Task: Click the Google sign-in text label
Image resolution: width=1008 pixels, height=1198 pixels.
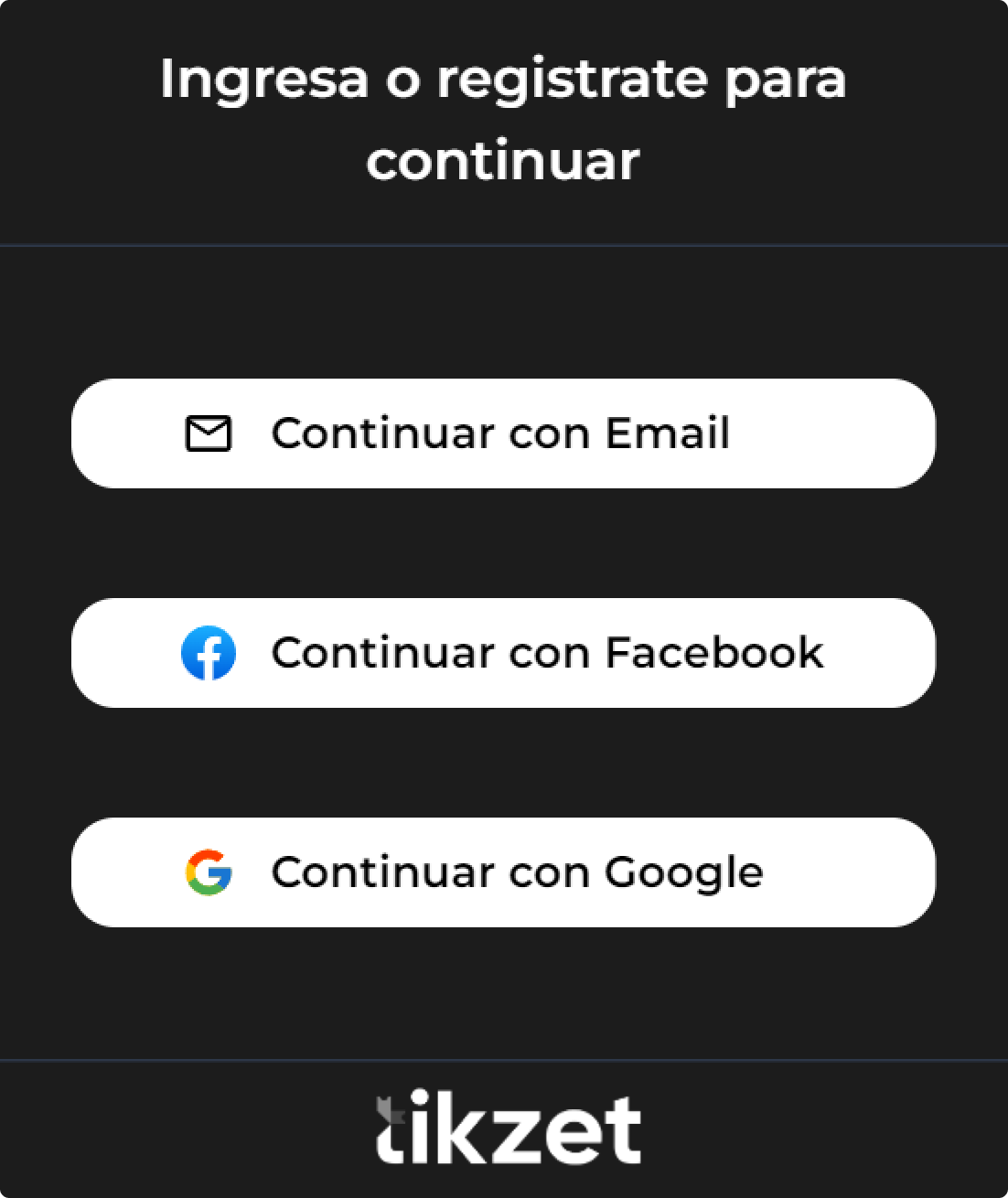Action: coord(518,872)
